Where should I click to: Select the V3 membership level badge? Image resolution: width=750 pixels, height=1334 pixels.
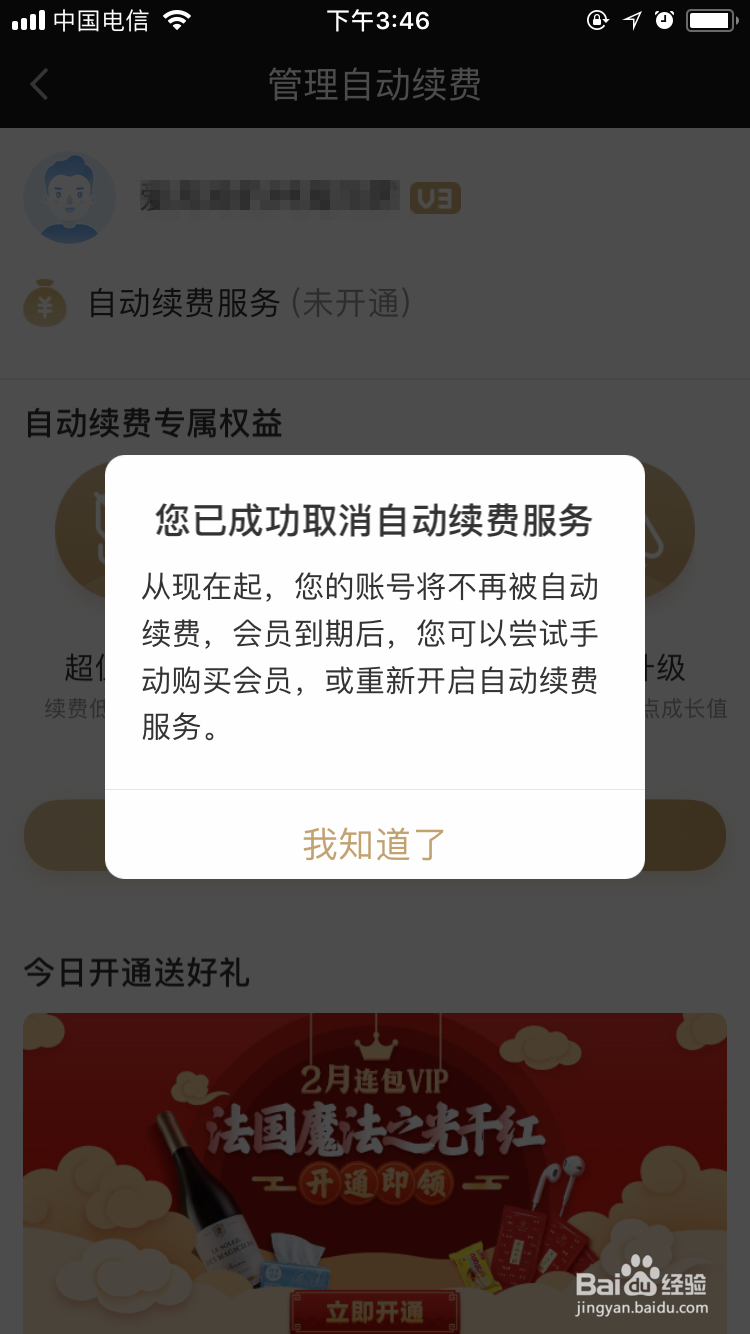[437, 197]
